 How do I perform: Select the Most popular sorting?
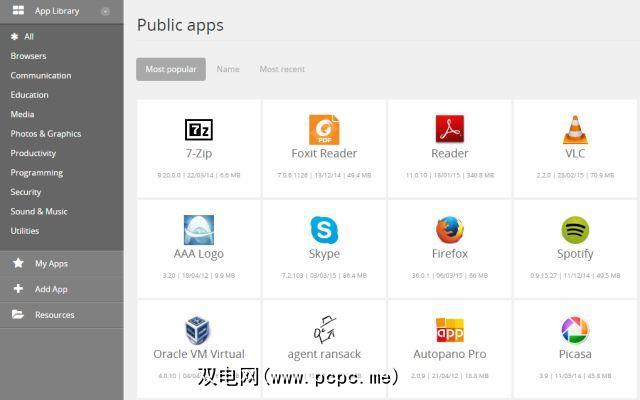[170, 70]
